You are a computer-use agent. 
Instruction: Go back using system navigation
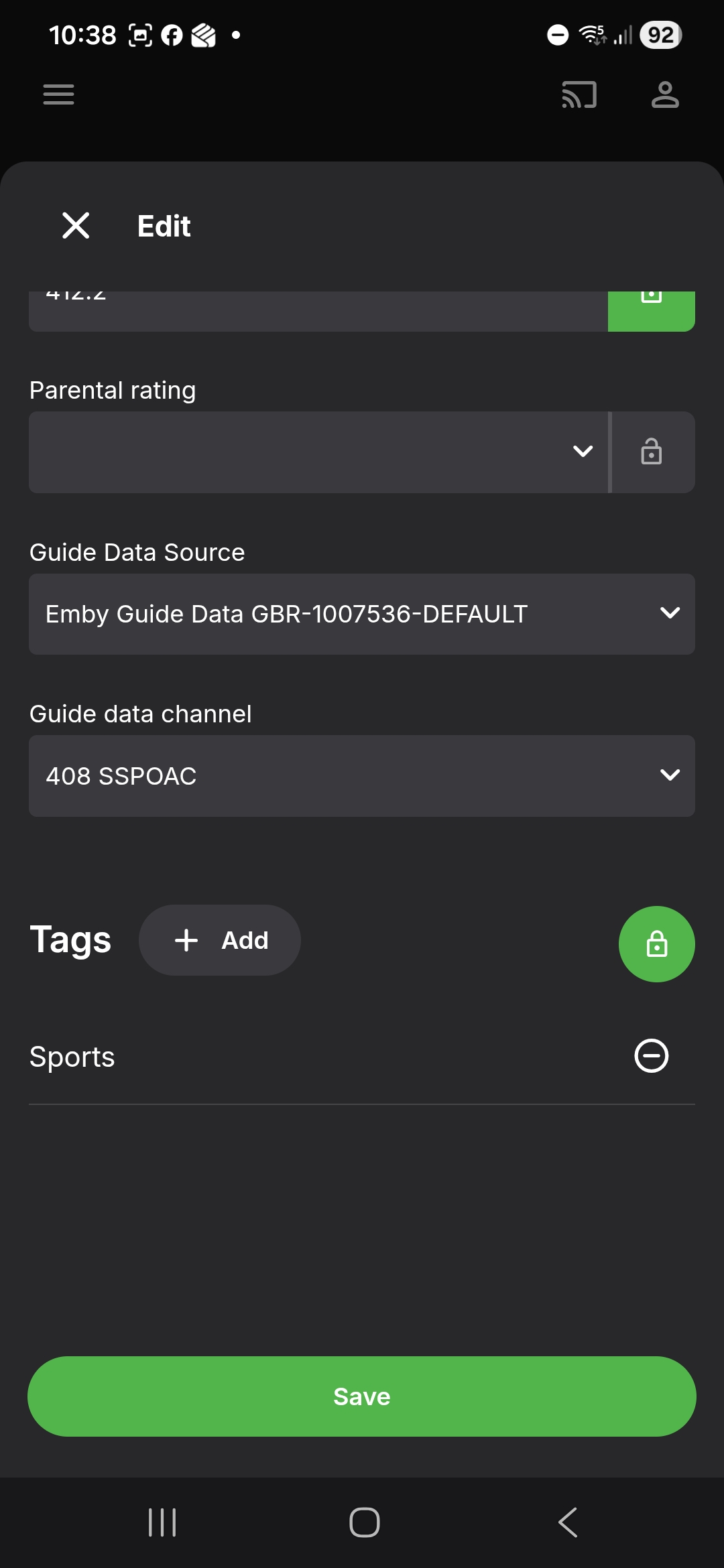click(x=568, y=1522)
